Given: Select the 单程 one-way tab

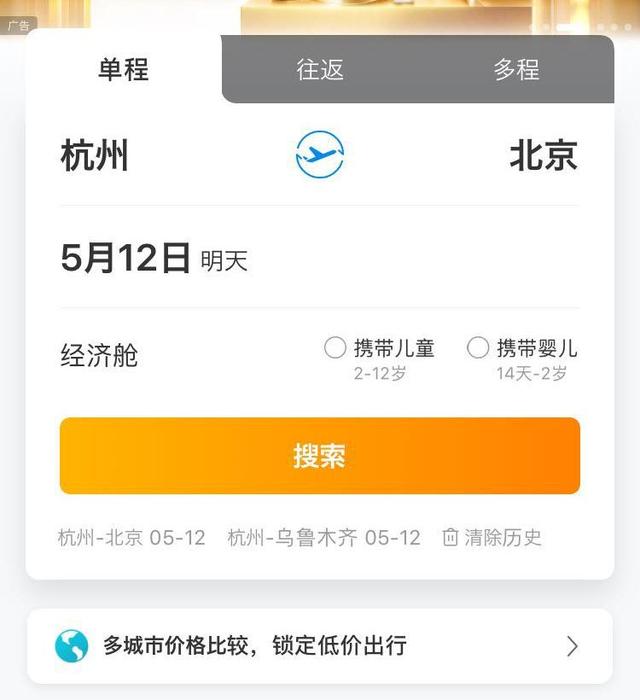Looking at the screenshot, I should 123,69.
